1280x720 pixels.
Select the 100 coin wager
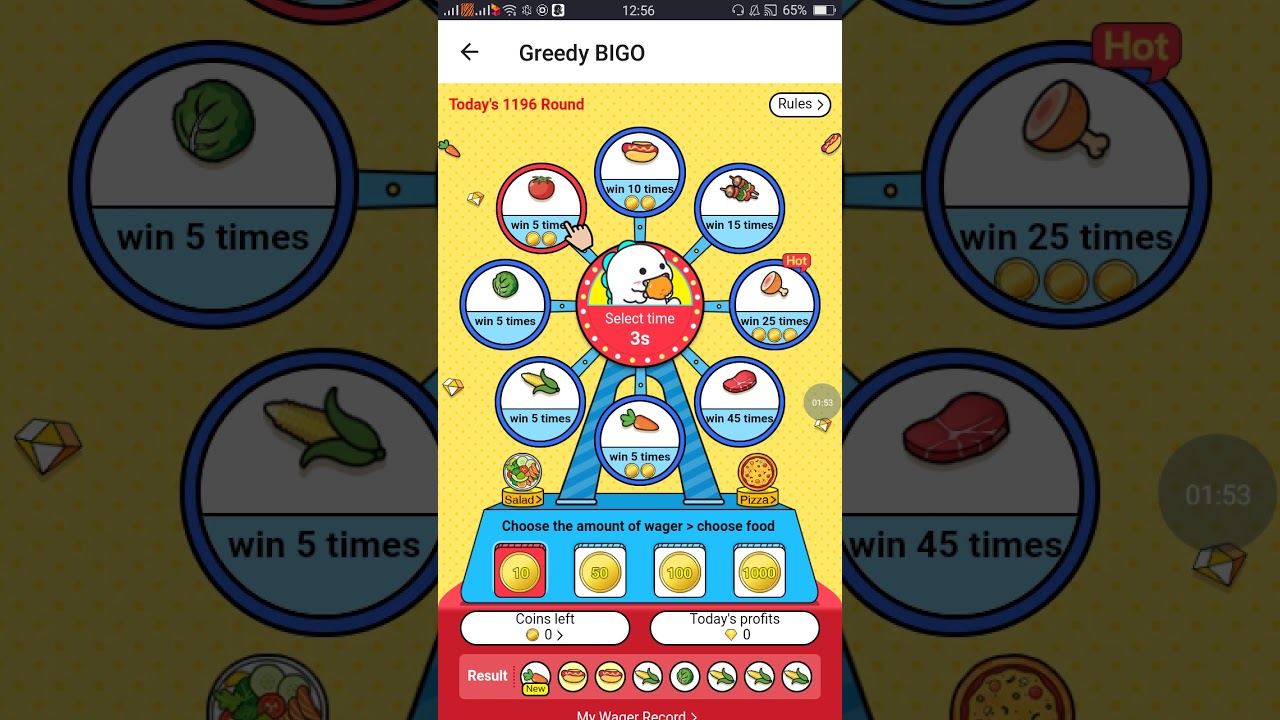coord(679,572)
